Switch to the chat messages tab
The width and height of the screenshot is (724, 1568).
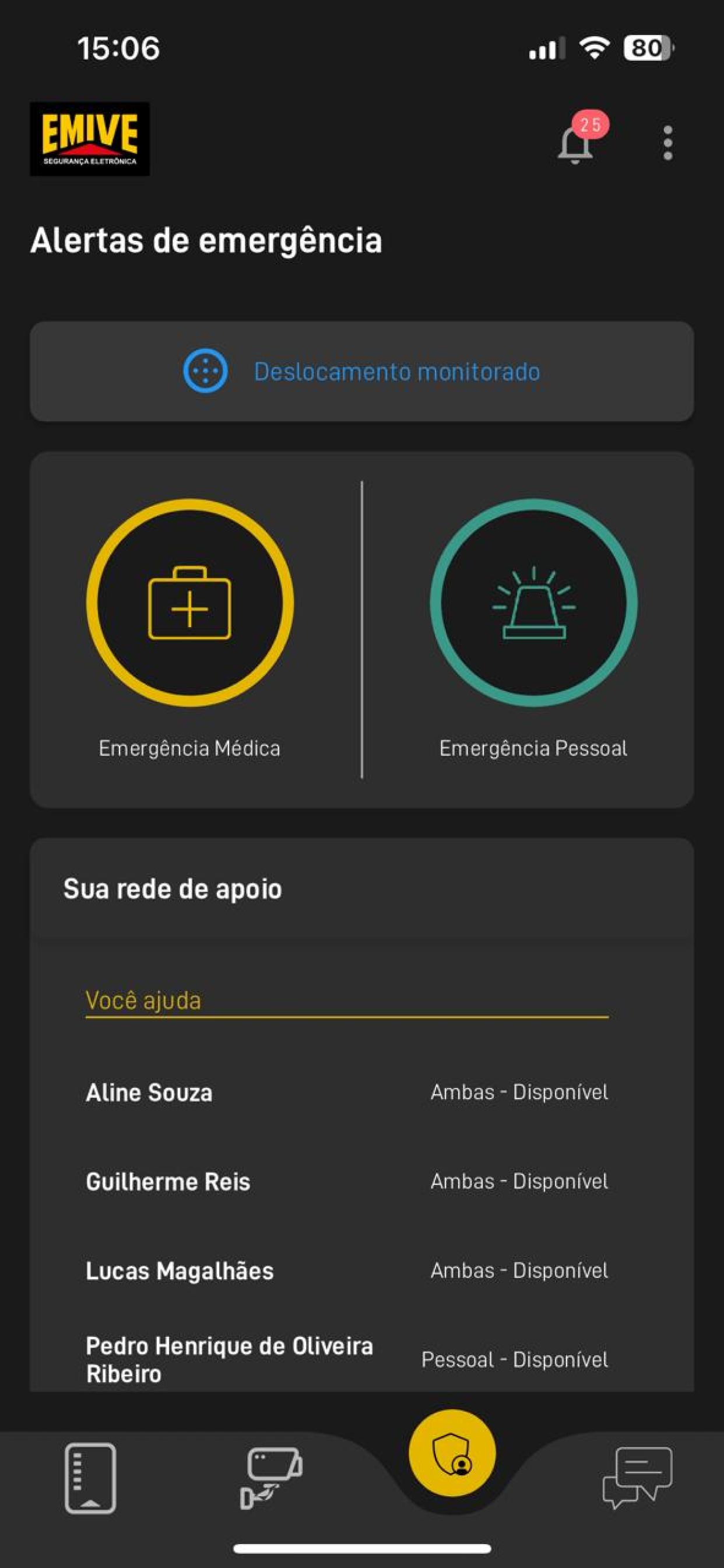[637, 1478]
